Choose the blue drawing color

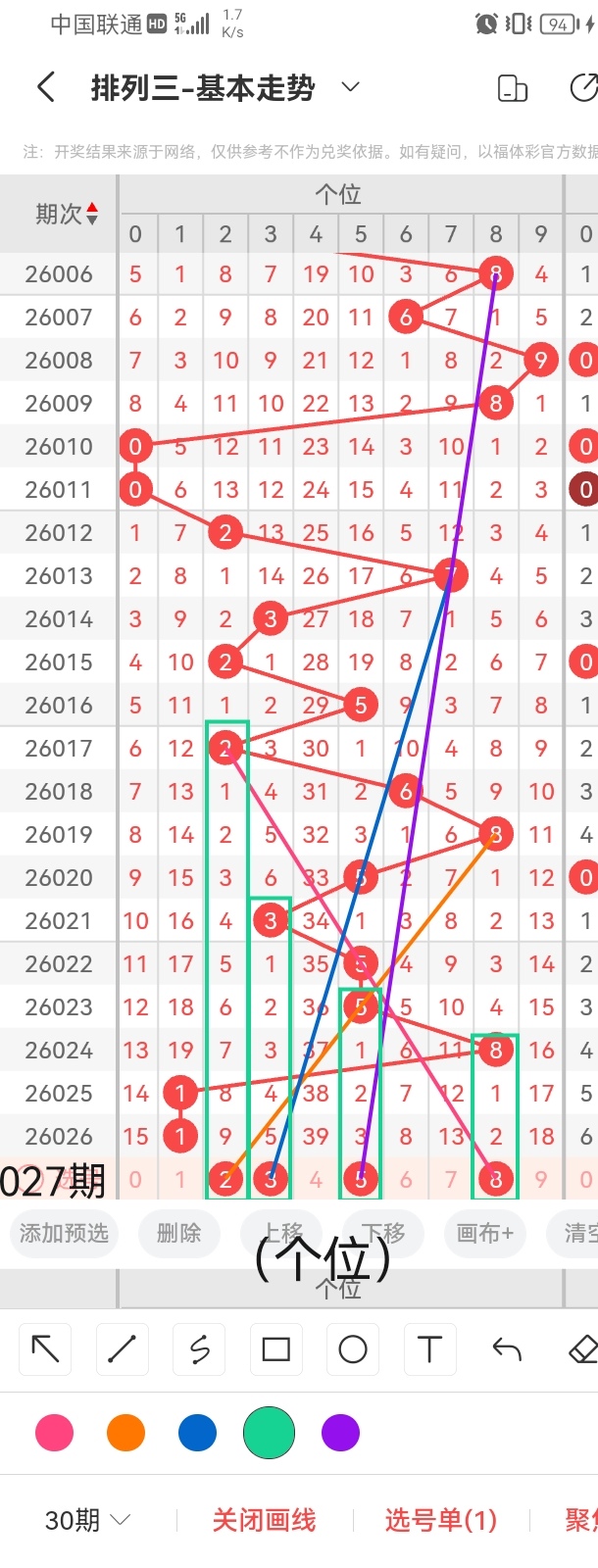tap(197, 1433)
